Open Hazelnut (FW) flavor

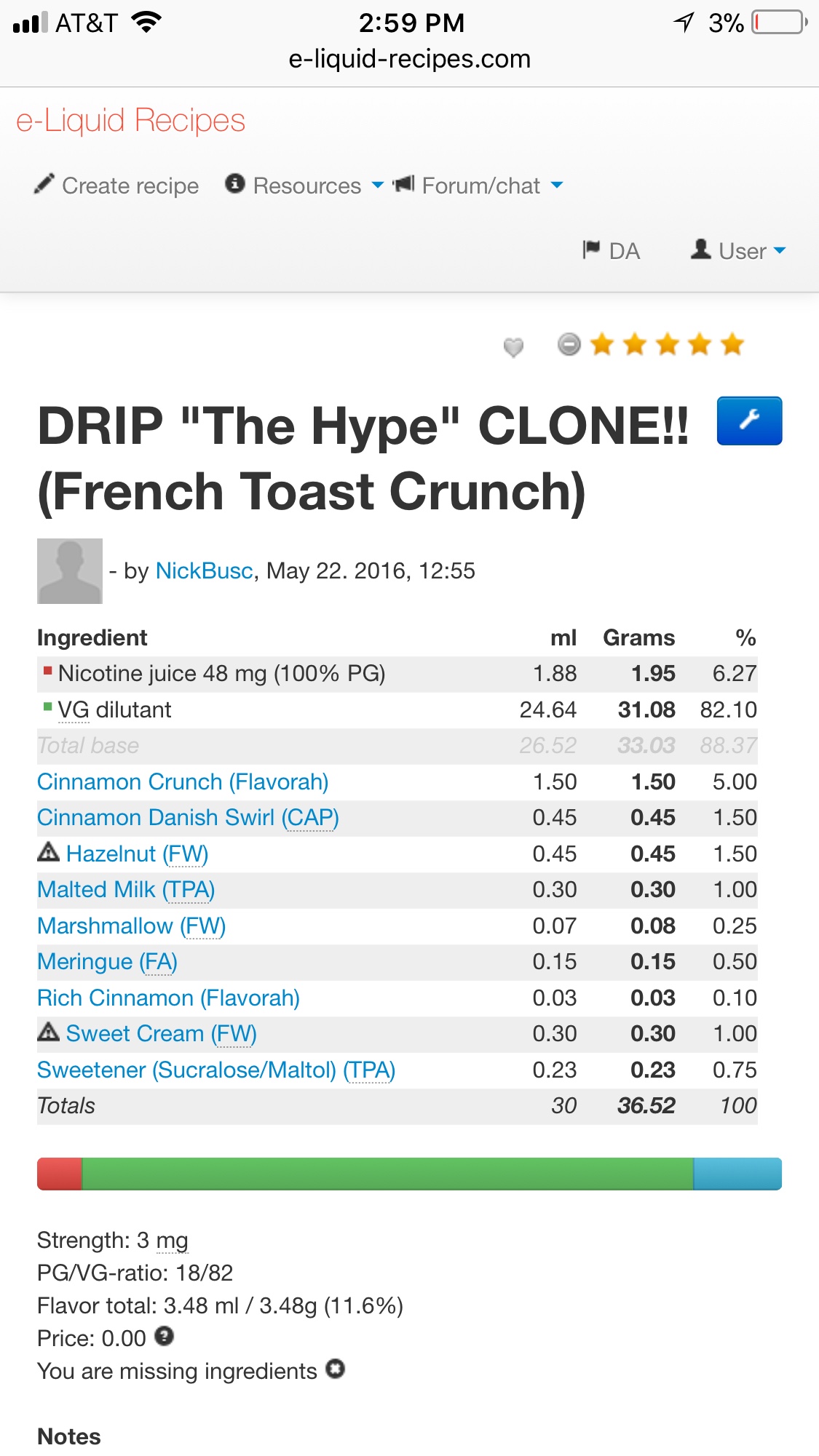(137, 854)
